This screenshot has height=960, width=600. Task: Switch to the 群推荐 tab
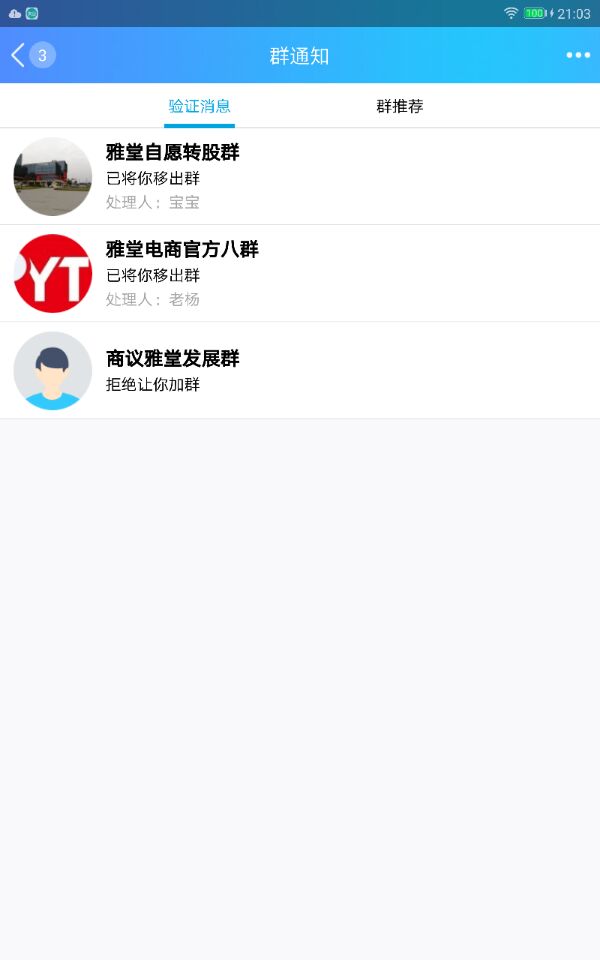(400, 106)
